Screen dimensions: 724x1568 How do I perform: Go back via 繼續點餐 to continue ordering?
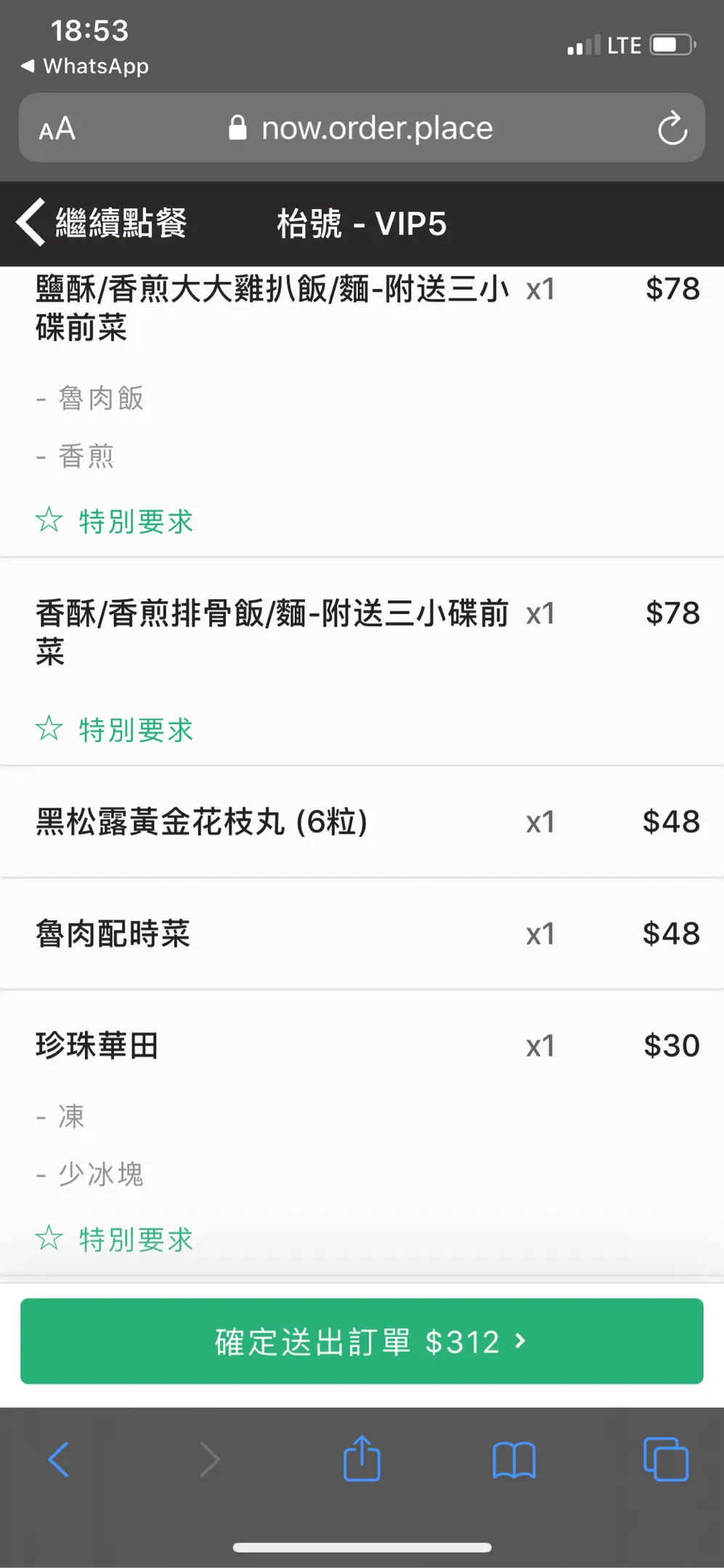102,223
